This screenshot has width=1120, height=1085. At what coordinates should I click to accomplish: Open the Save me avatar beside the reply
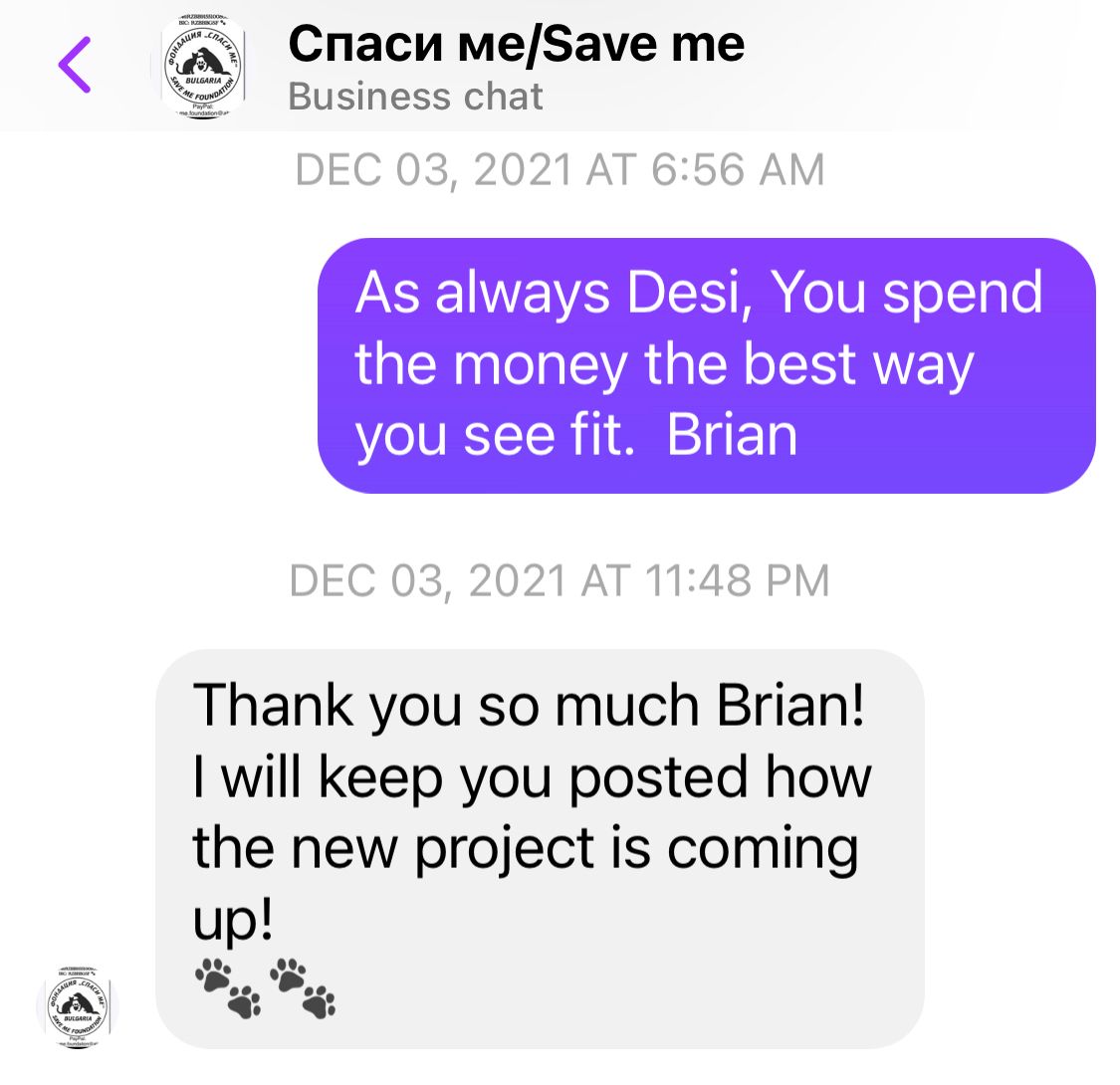coord(80,1005)
